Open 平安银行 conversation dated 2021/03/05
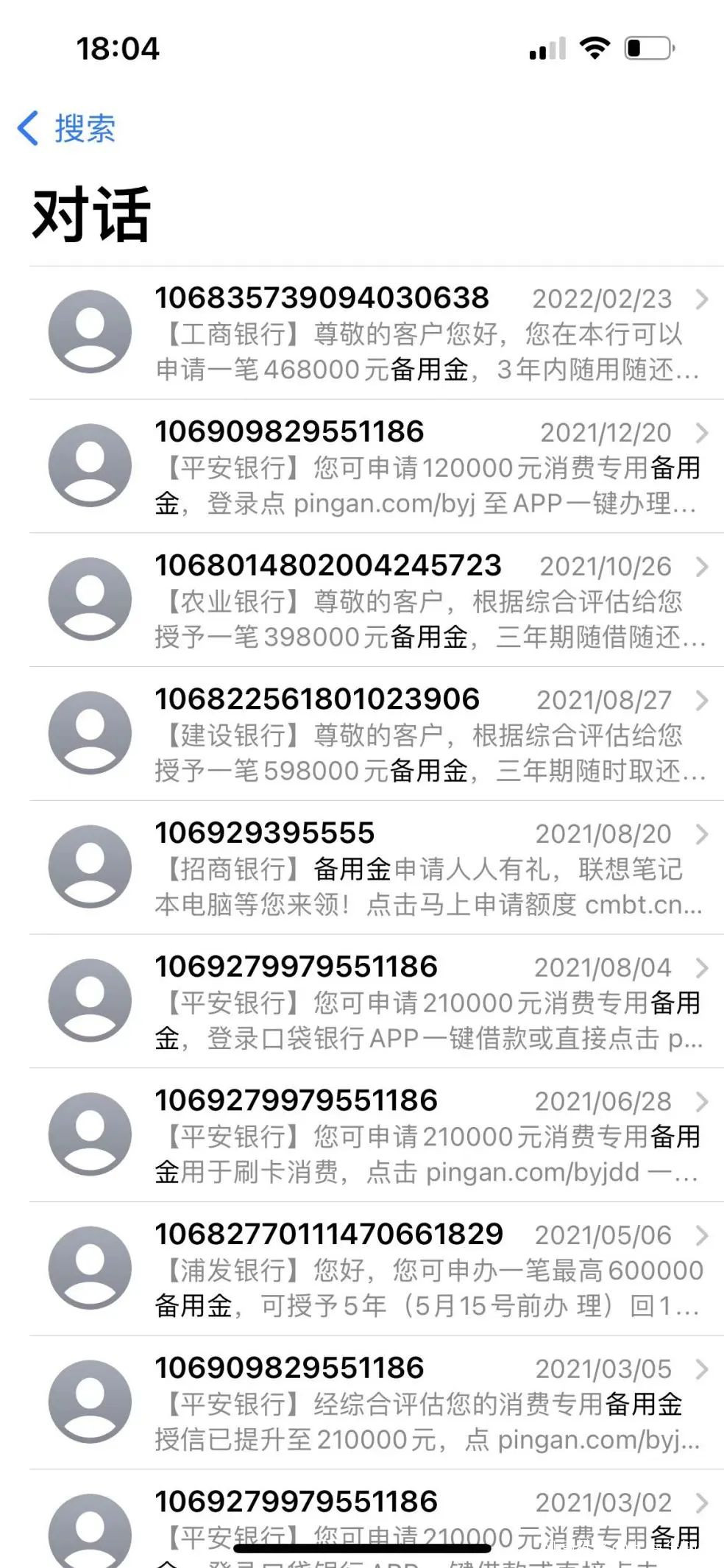 tap(427, 1403)
